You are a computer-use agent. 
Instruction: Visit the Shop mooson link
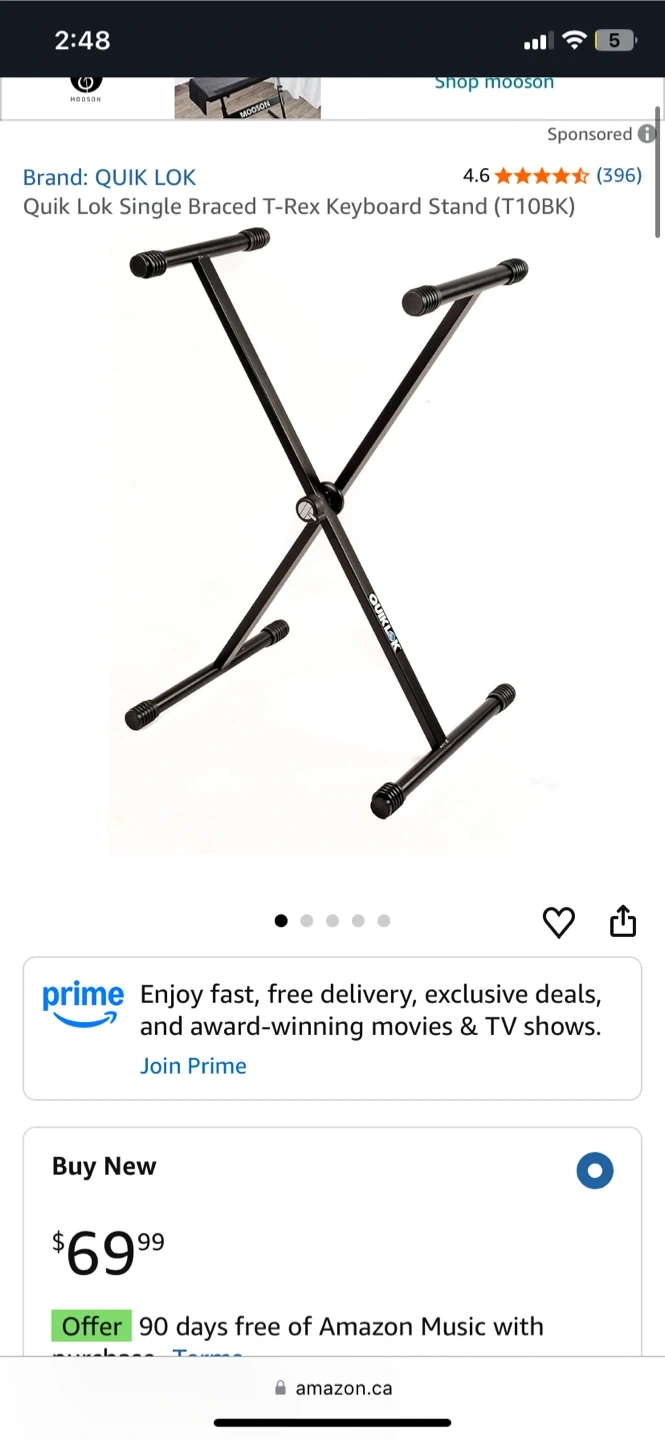pyautogui.click(x=494, y=82)
